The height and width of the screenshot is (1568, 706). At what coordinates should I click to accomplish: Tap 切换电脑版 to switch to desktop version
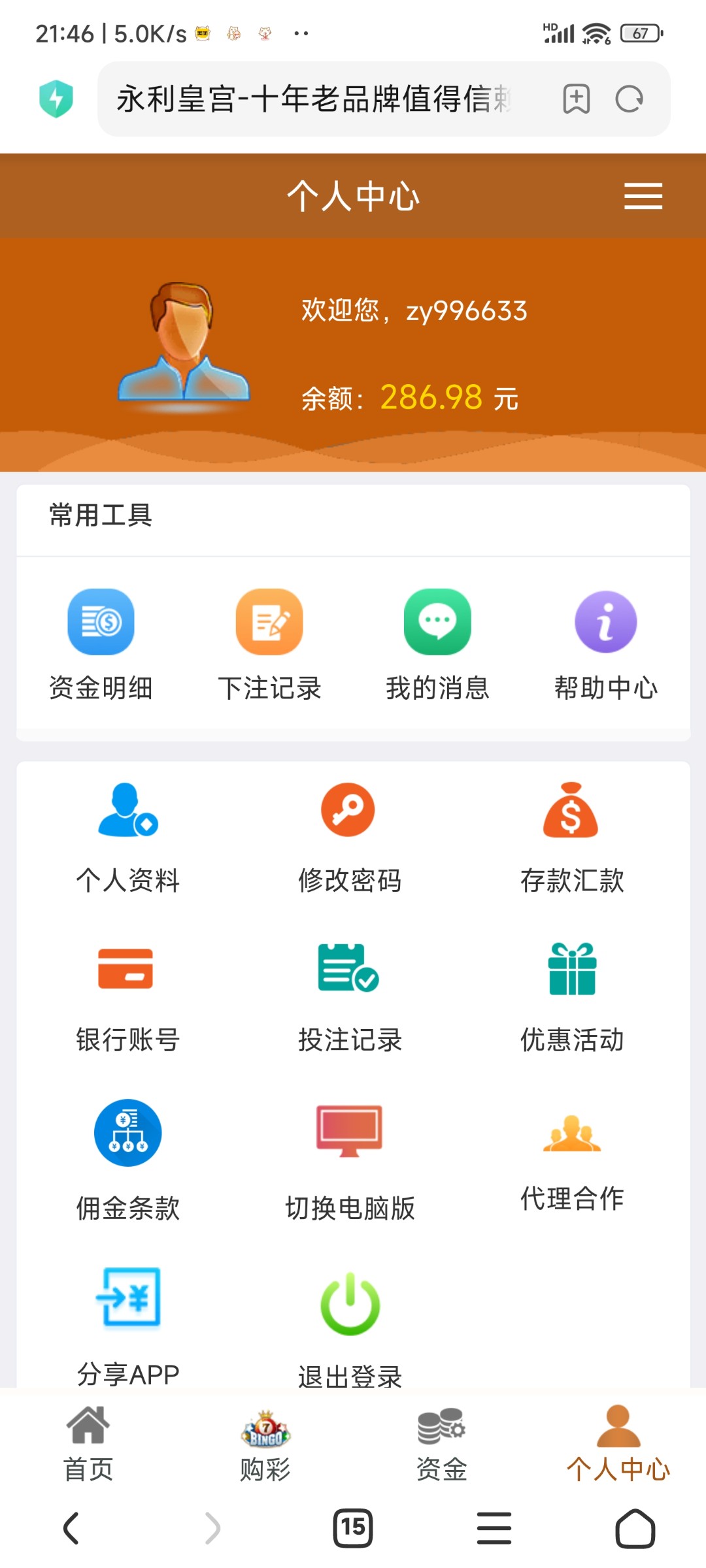tap(348, 1134)
